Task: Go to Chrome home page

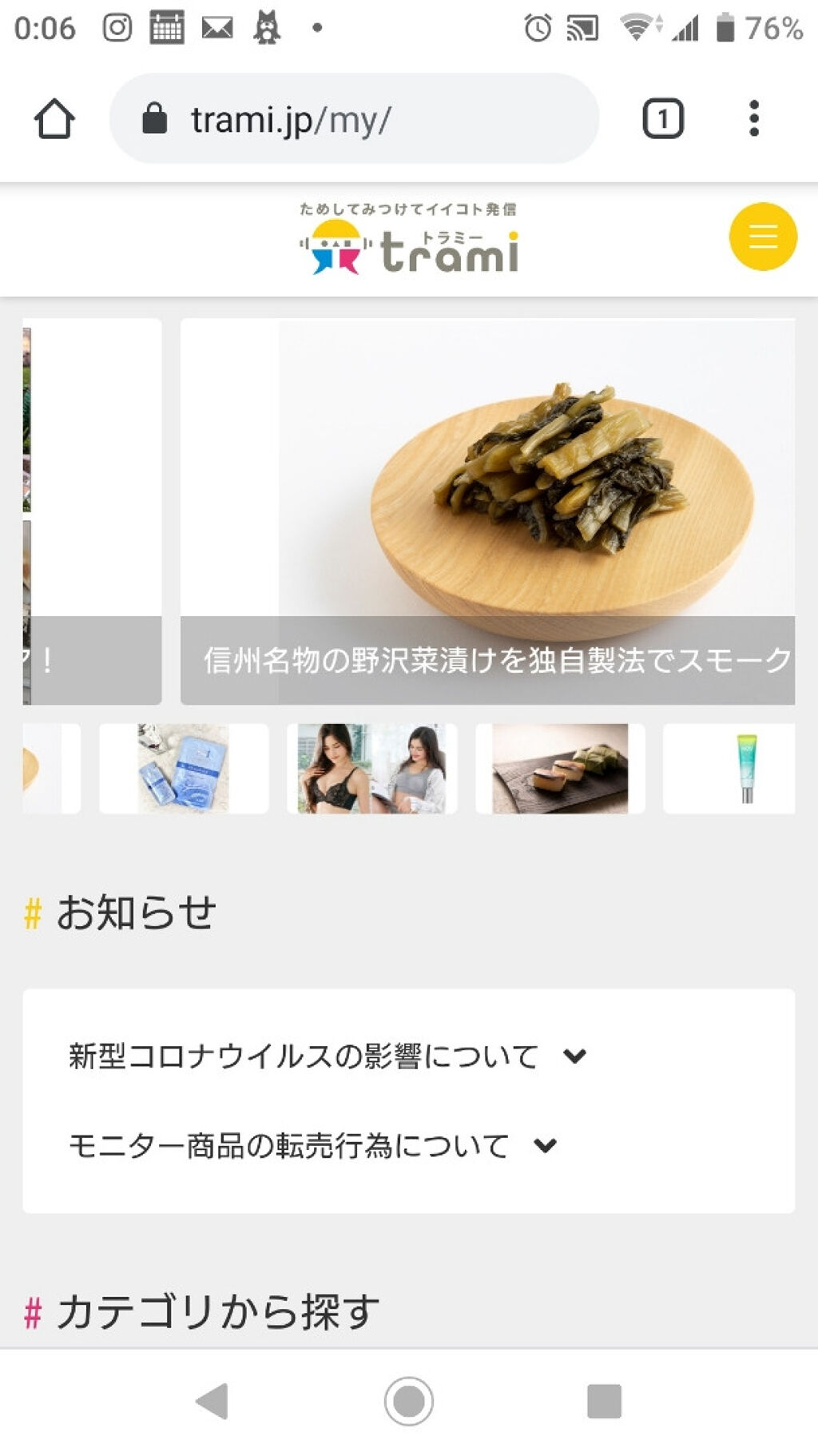Action: coord(54,119)
